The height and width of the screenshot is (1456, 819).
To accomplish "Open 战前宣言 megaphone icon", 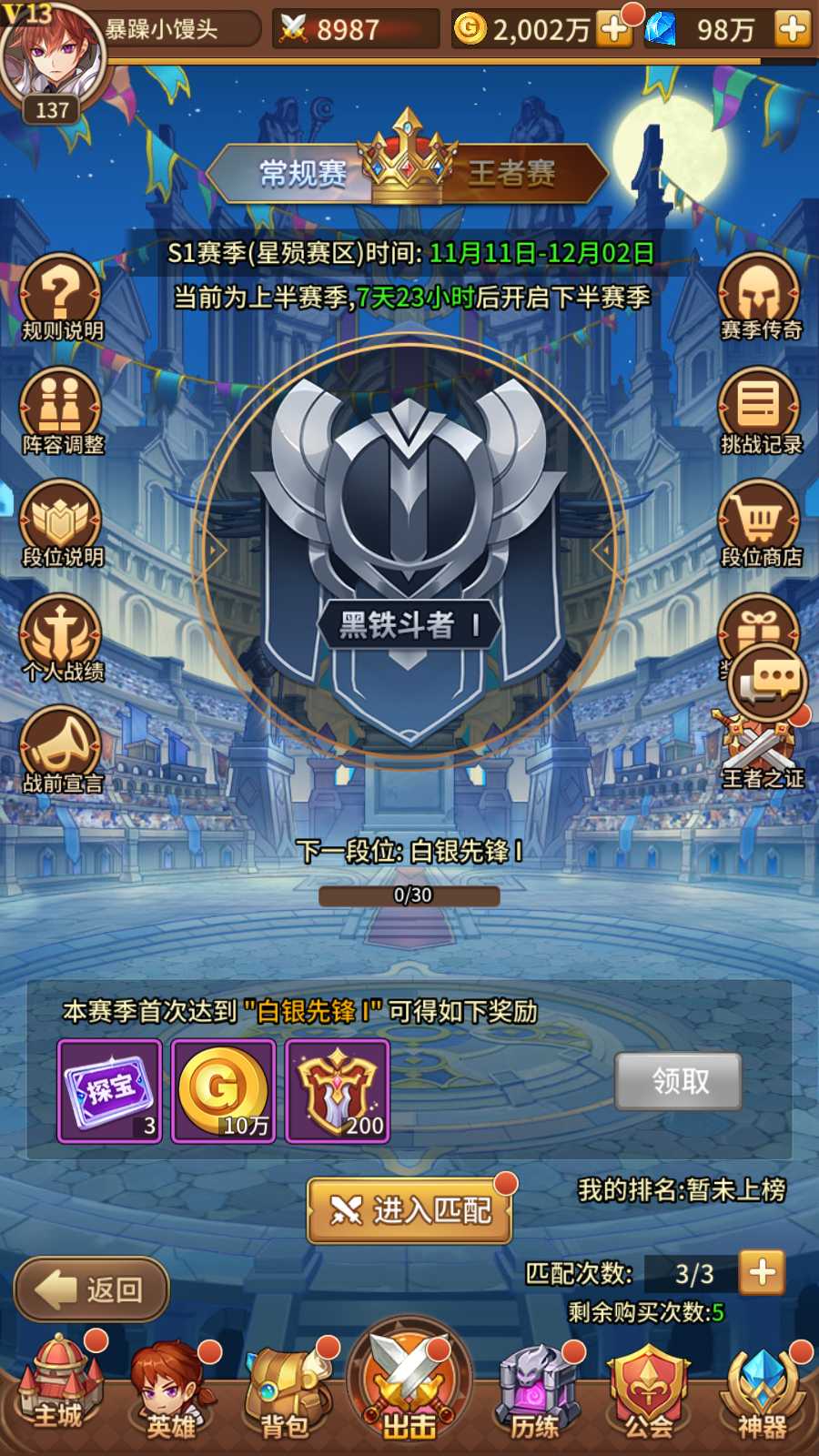I will (61, 750).
